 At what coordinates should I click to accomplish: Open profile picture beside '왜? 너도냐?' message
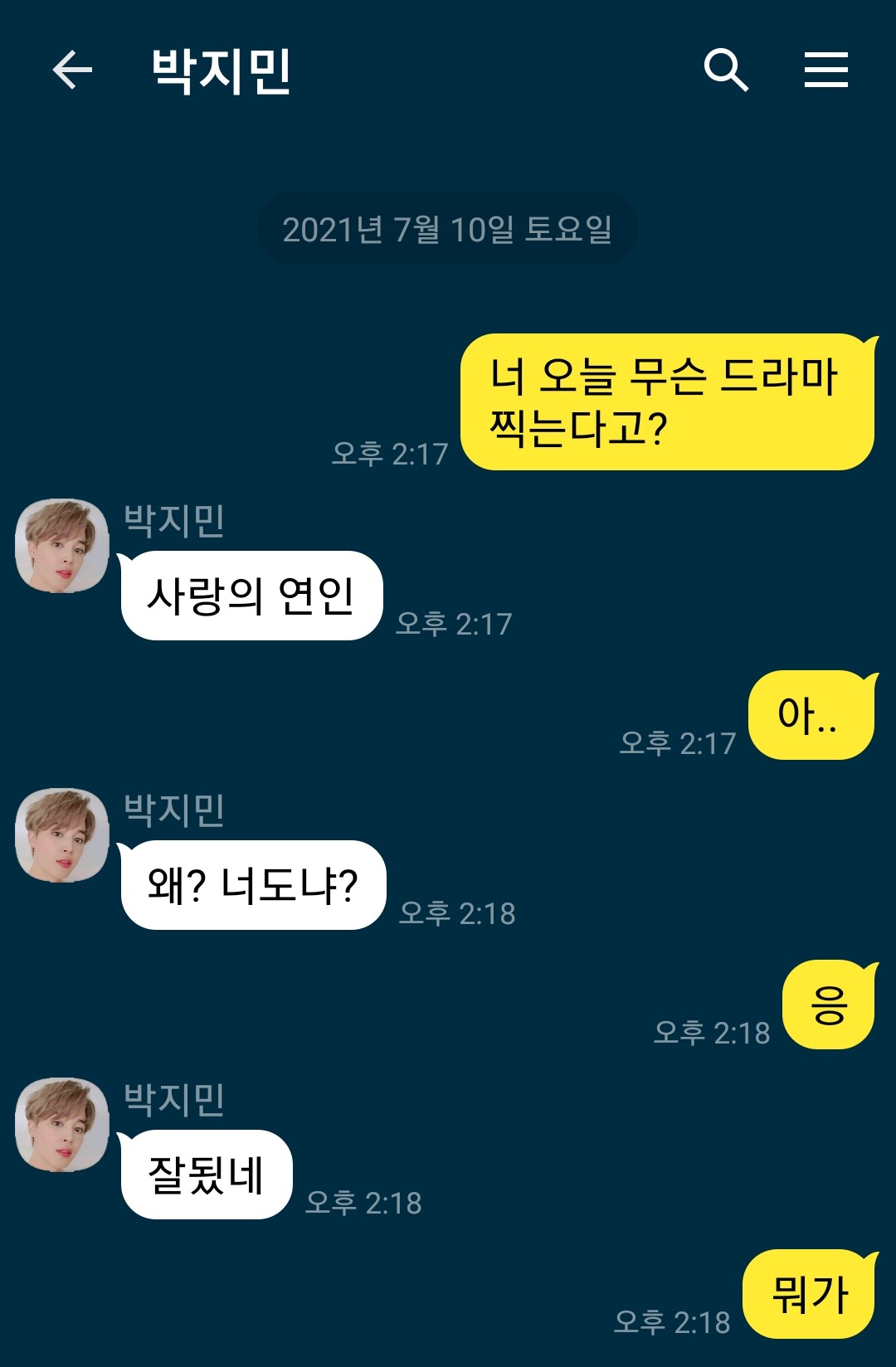point(62,834)
